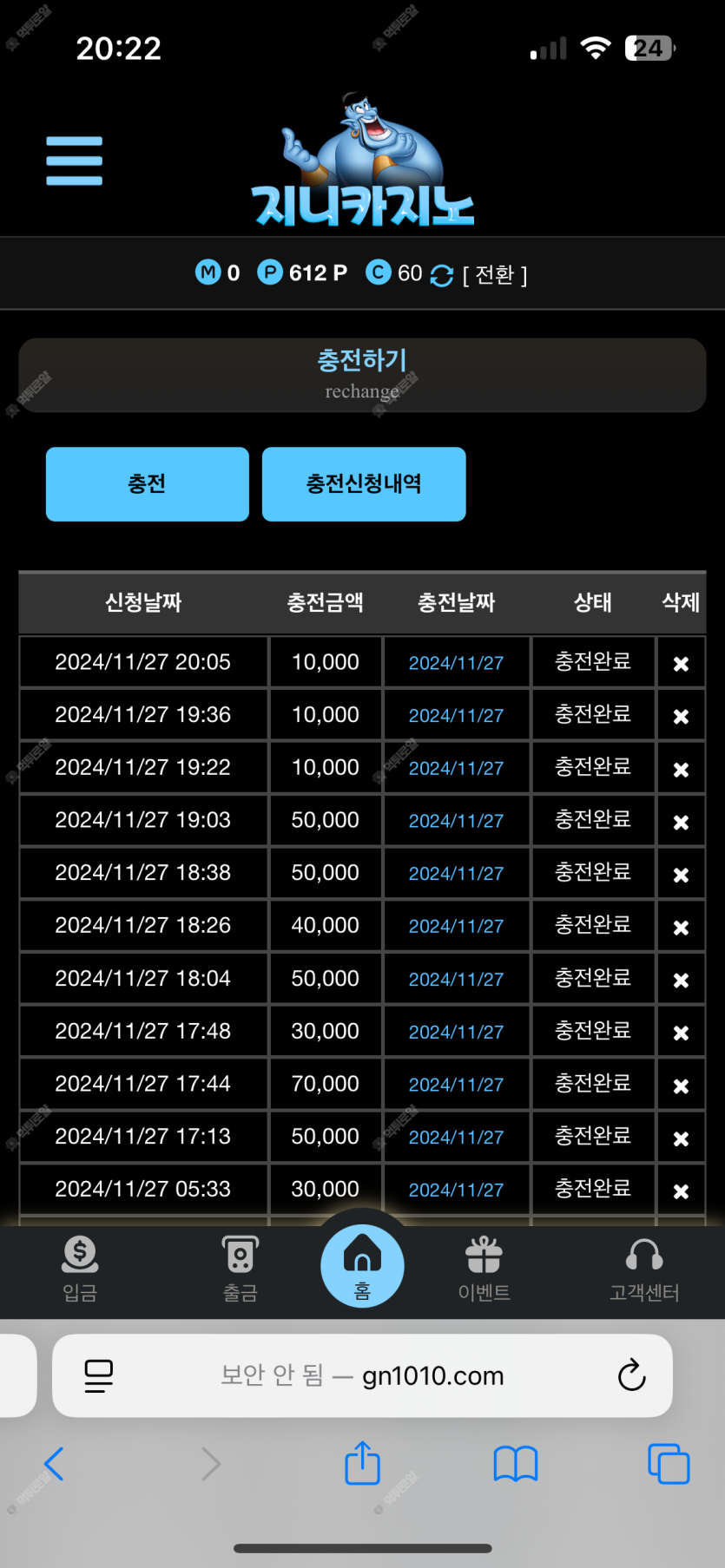Open the Safari share sheet
The image size is (725, 1568).
pyautogui.click(x=362, y=1463)
